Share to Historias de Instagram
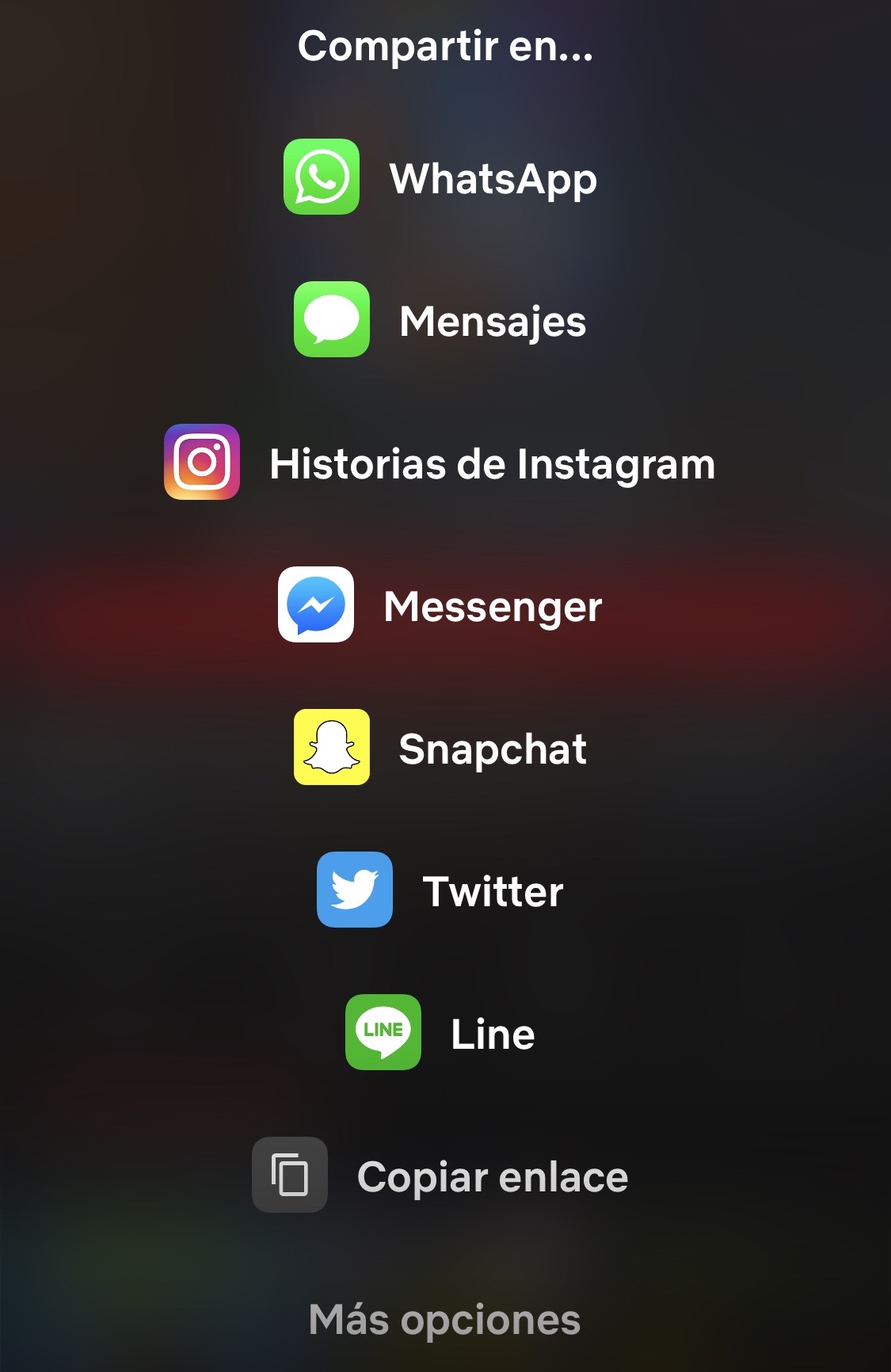 tap(441, 463)
